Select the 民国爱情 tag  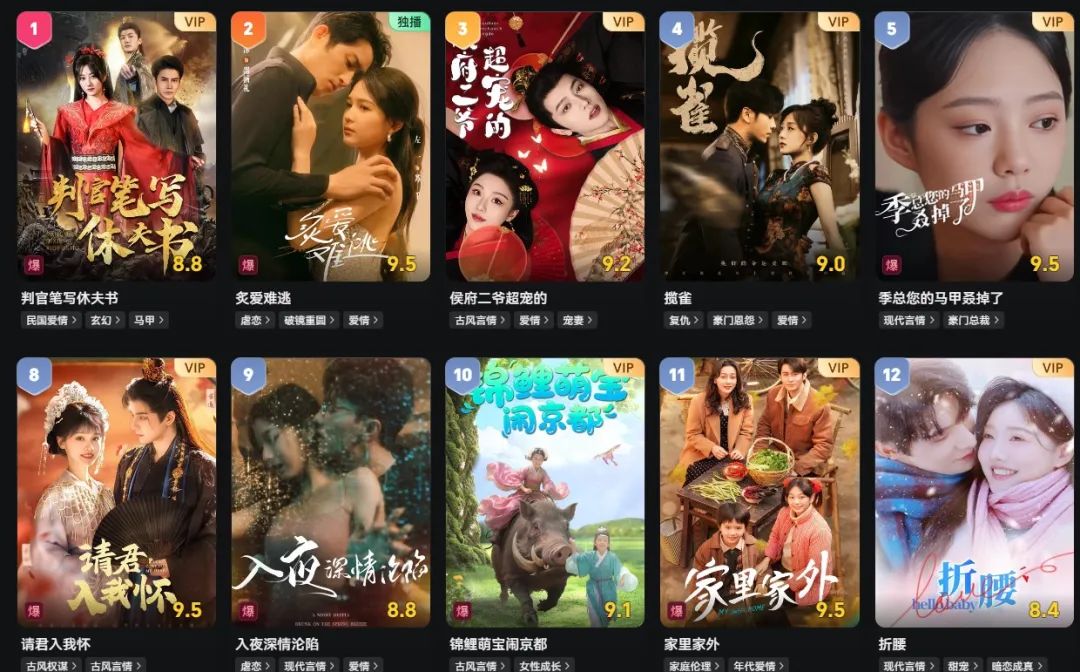pyautogui.click(x=50, y=321)
